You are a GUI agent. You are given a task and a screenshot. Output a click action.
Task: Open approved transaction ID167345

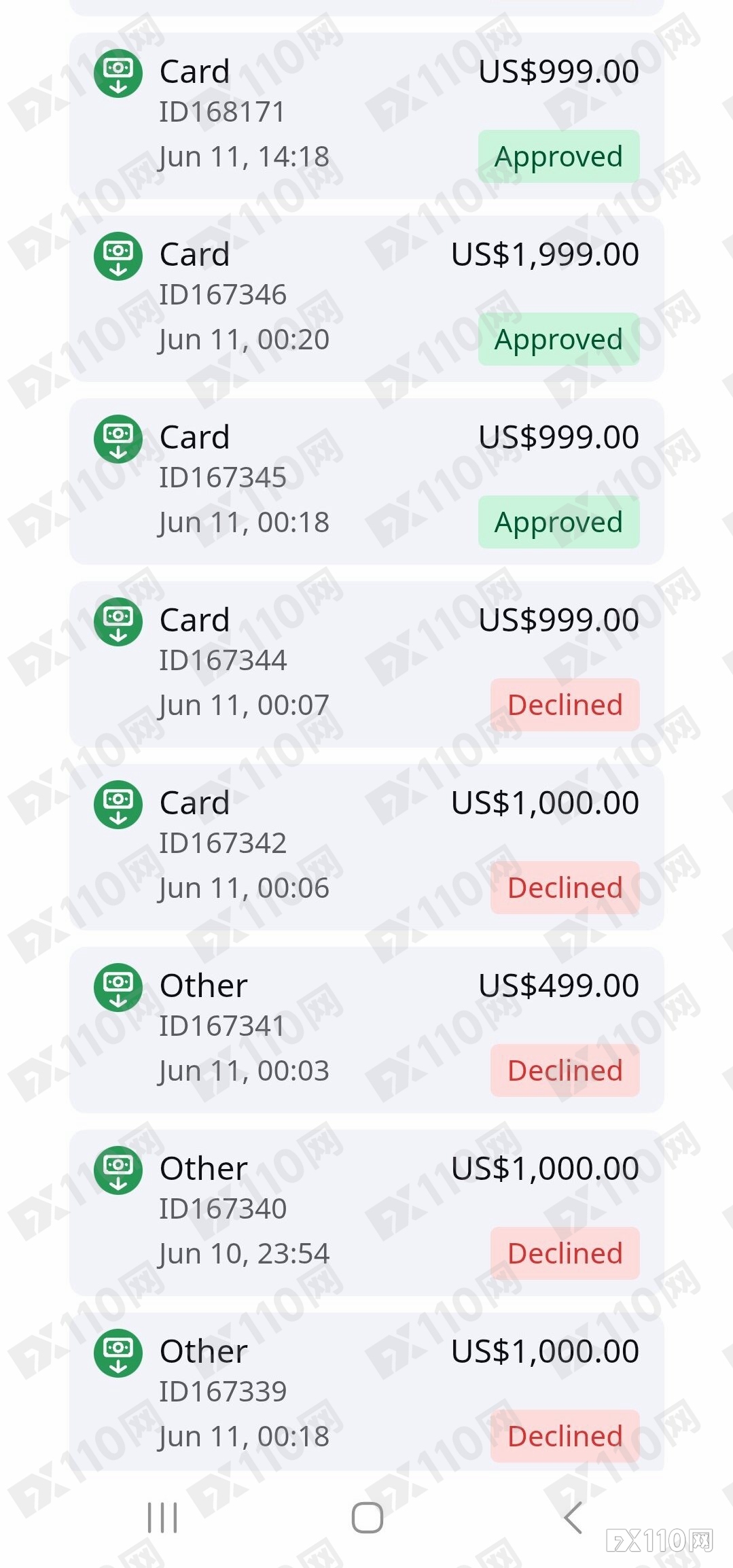366,481
